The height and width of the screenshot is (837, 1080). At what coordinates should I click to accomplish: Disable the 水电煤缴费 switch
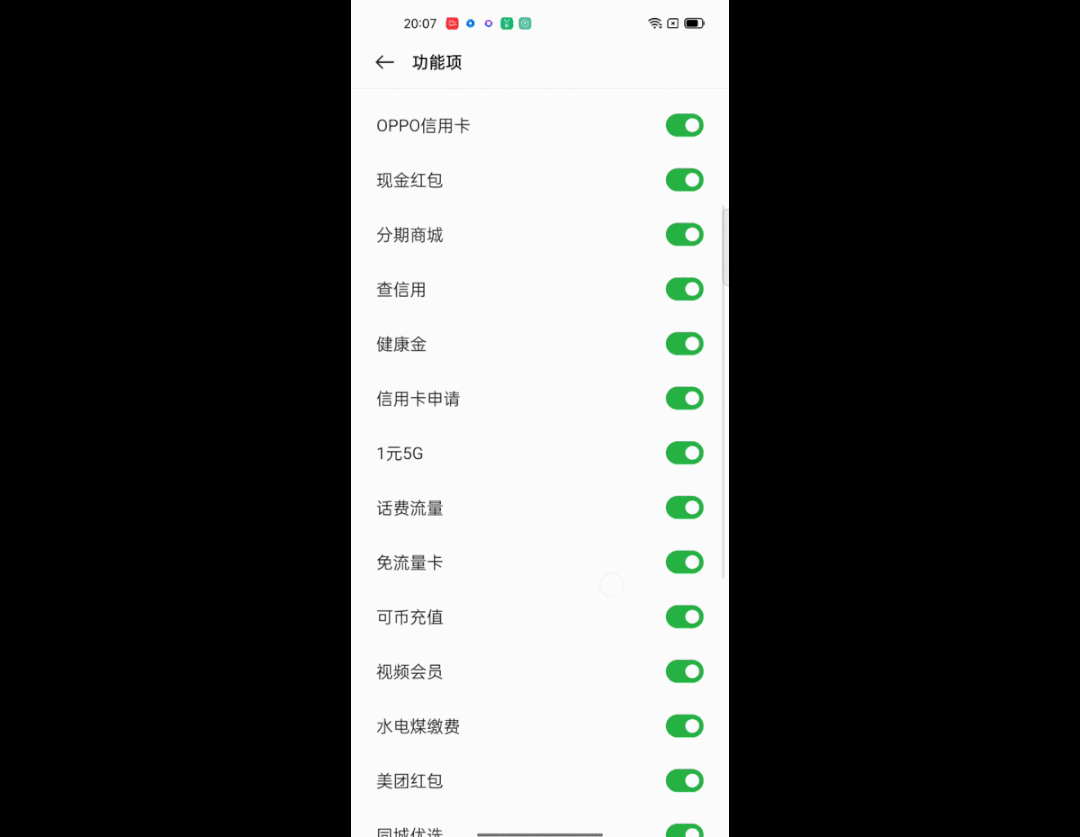pos(684,726)
